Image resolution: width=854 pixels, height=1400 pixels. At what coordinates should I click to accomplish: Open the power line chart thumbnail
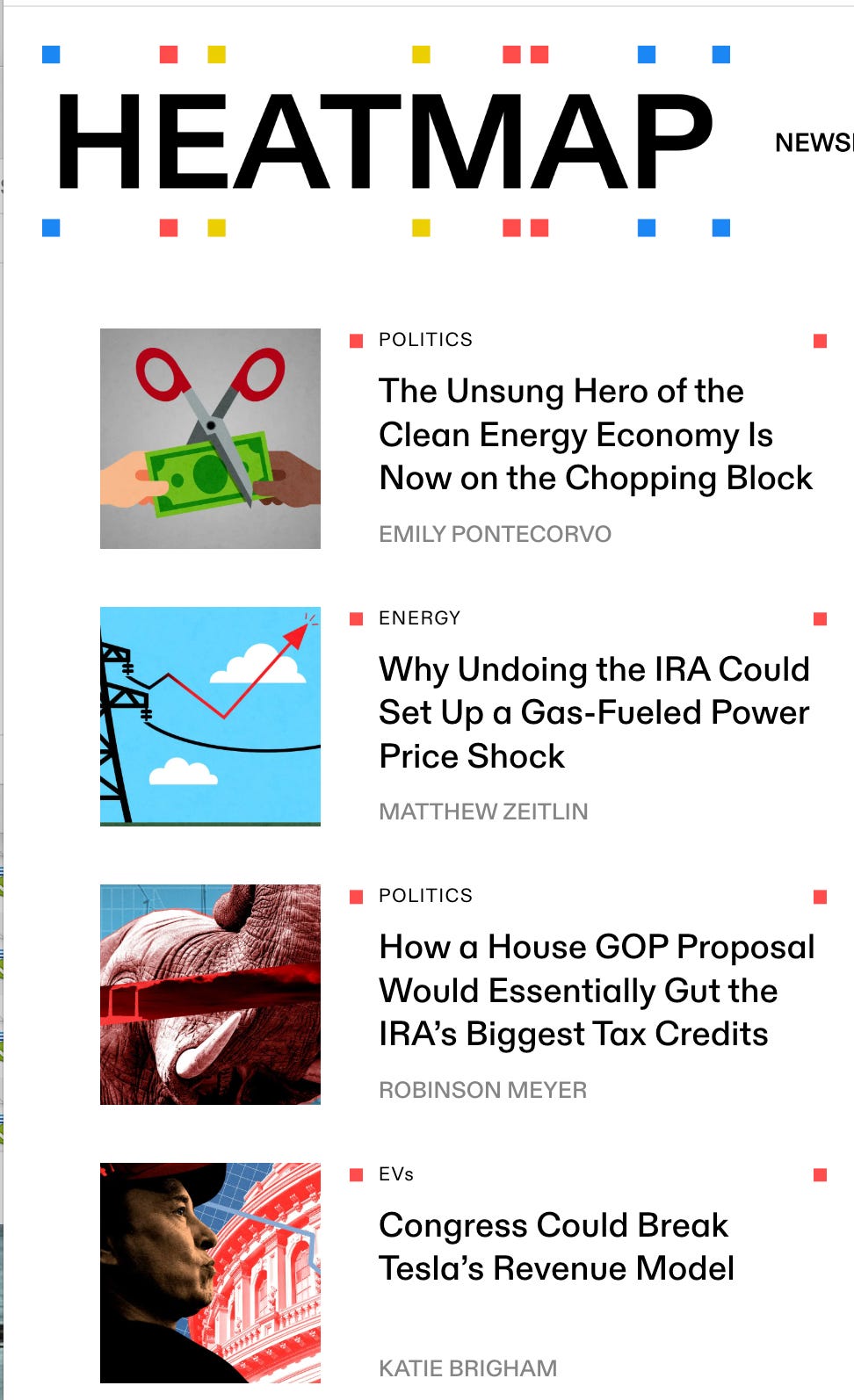click(x=210, y=717)
